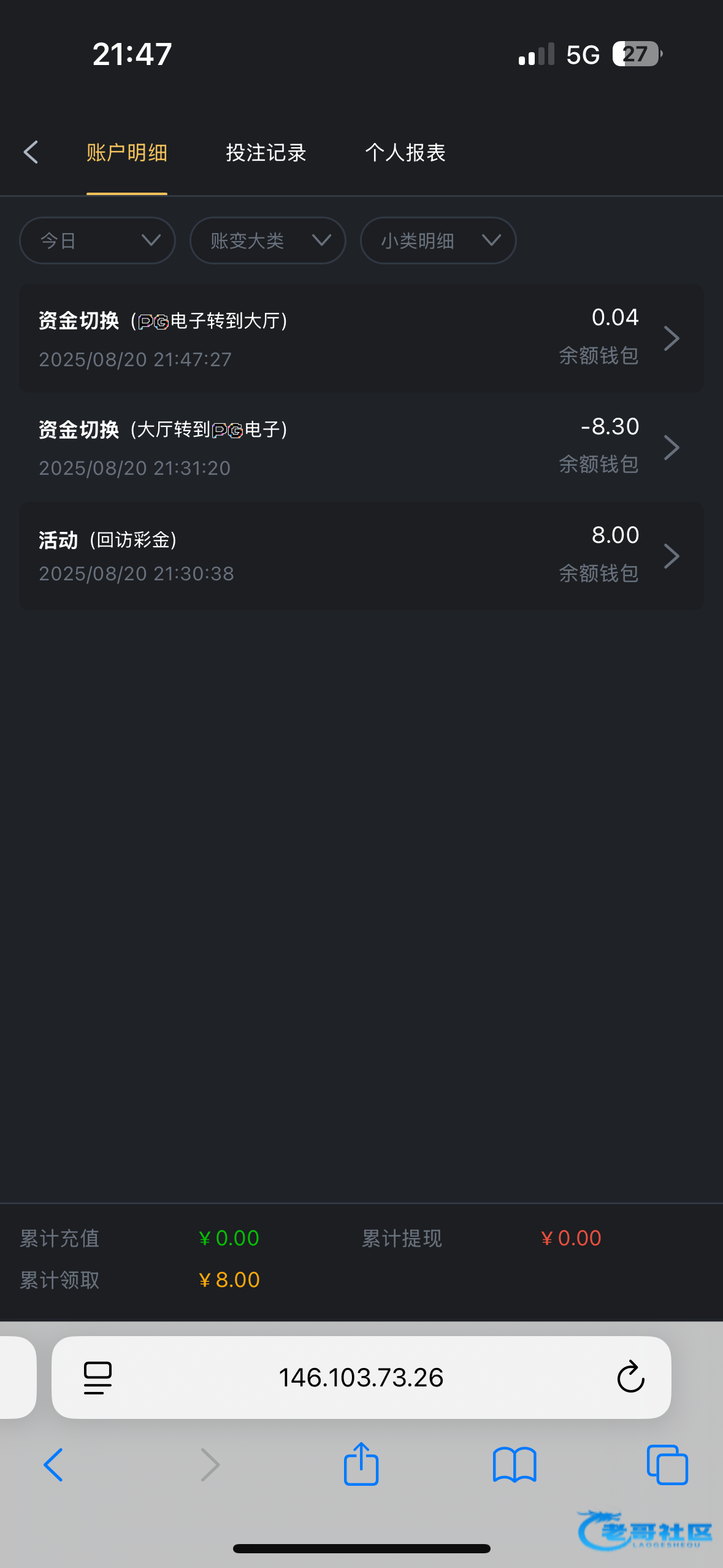Open the 活动 回访彩金 8.00 record
723x1568 pixels.
click(361, 556)
